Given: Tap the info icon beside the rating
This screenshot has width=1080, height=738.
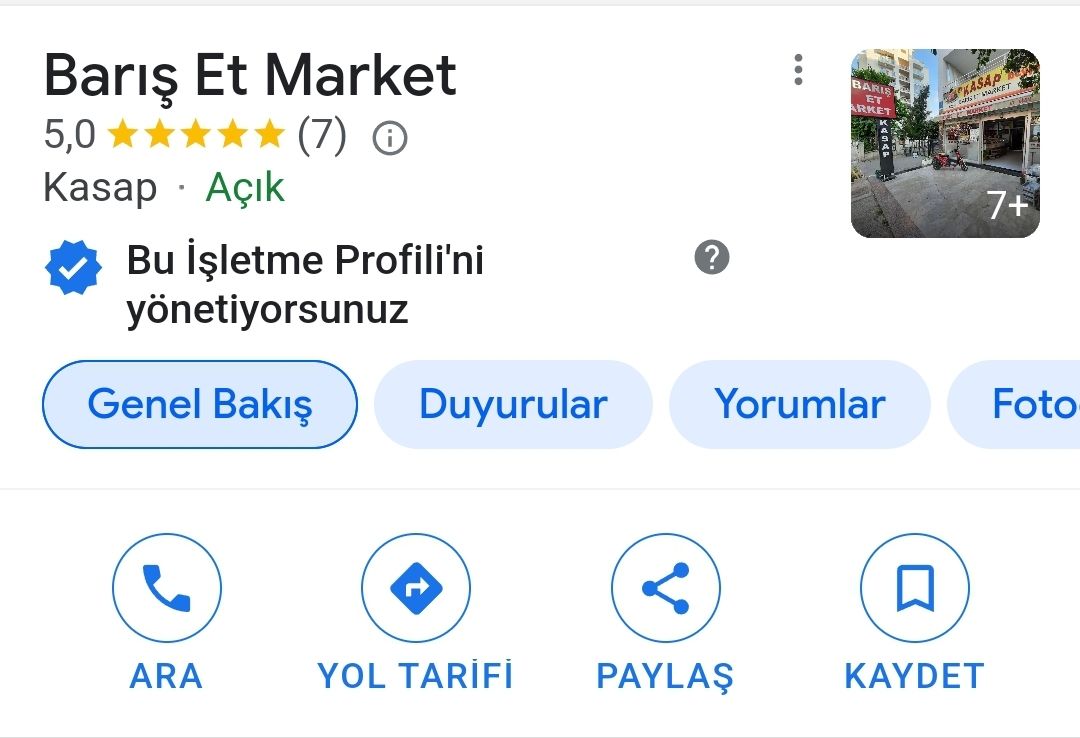Looking at the screenshot, I should pyautogui.click(x=390, y=138).
